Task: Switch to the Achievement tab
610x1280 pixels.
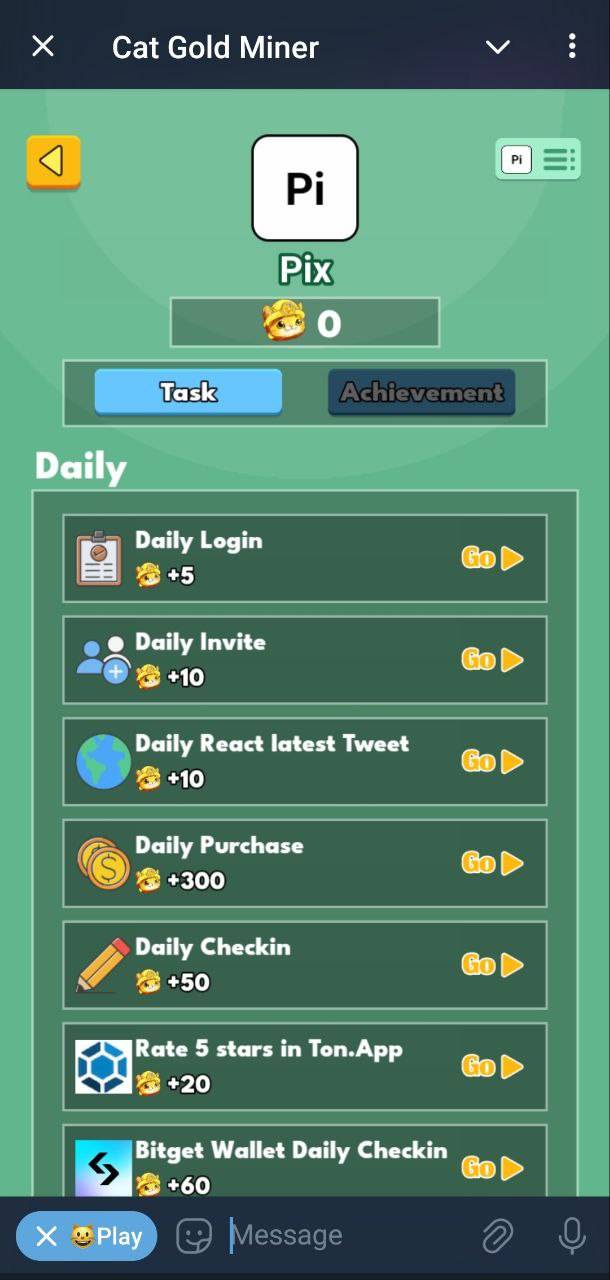Action: 421,392
